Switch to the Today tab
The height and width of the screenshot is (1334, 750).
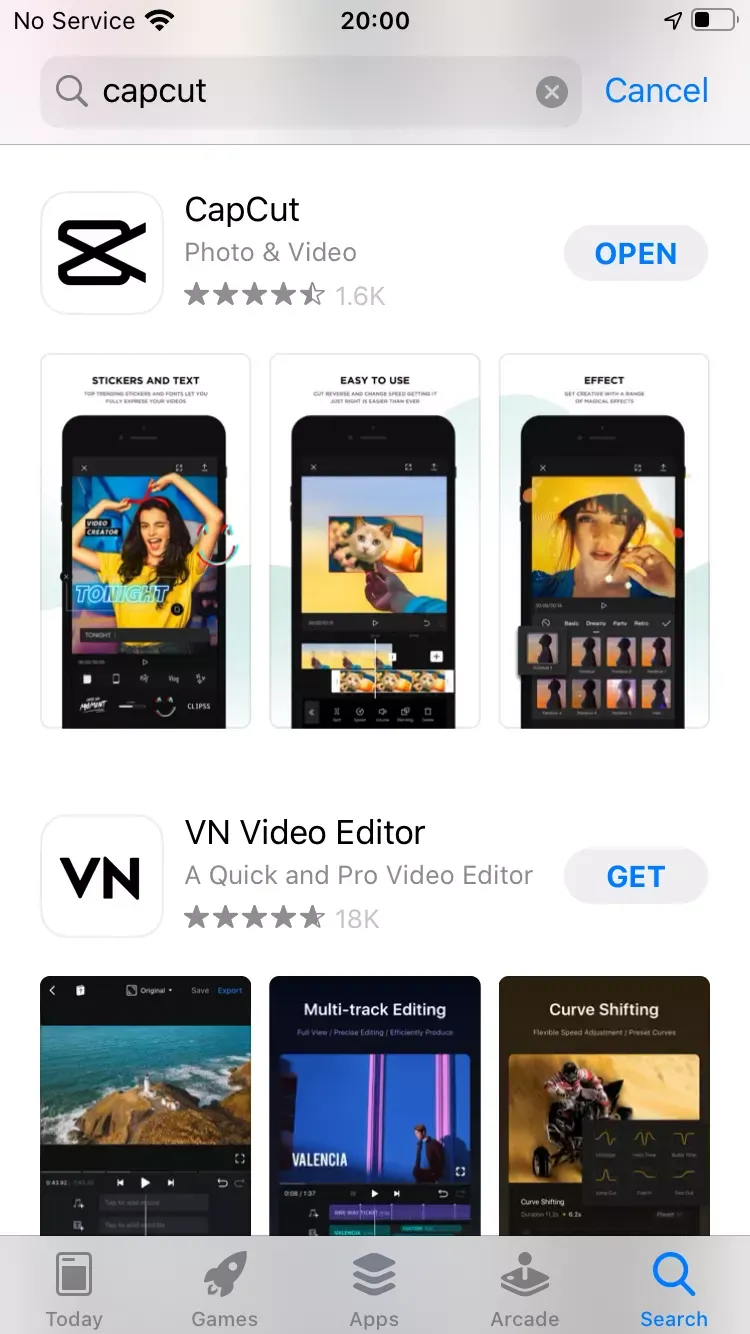click(74, 1289)
